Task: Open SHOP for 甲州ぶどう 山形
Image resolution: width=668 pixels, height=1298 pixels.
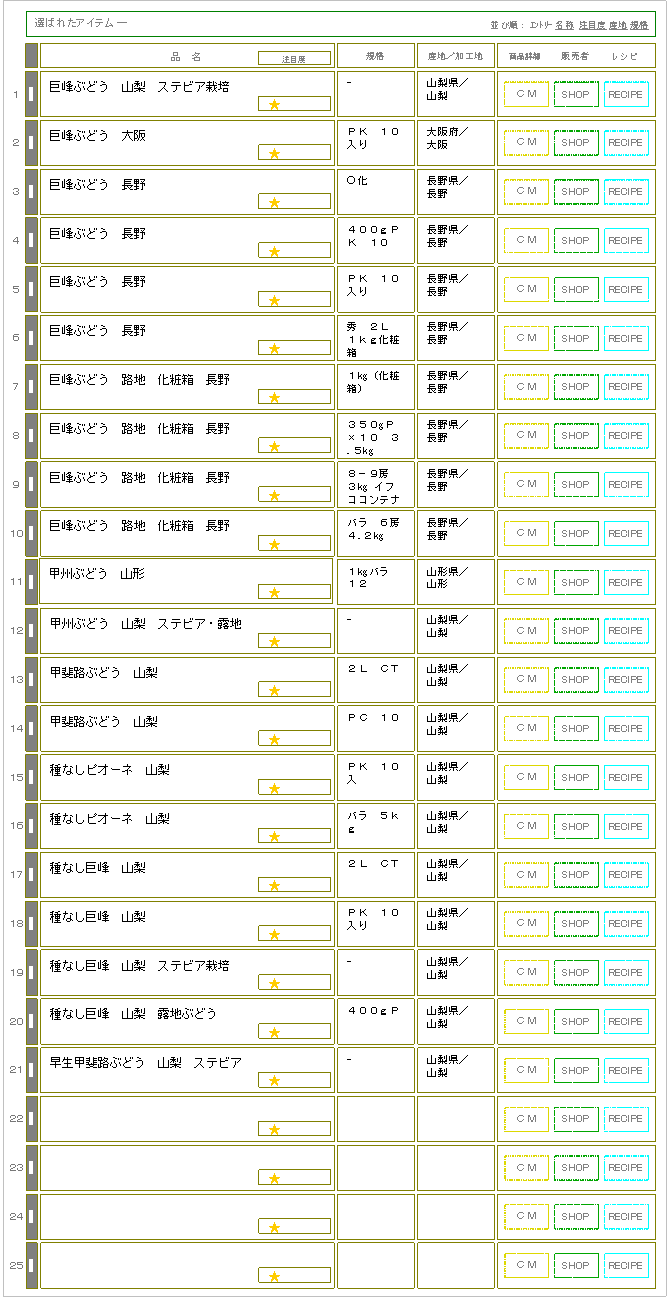Action: click(x=575, y=582)
